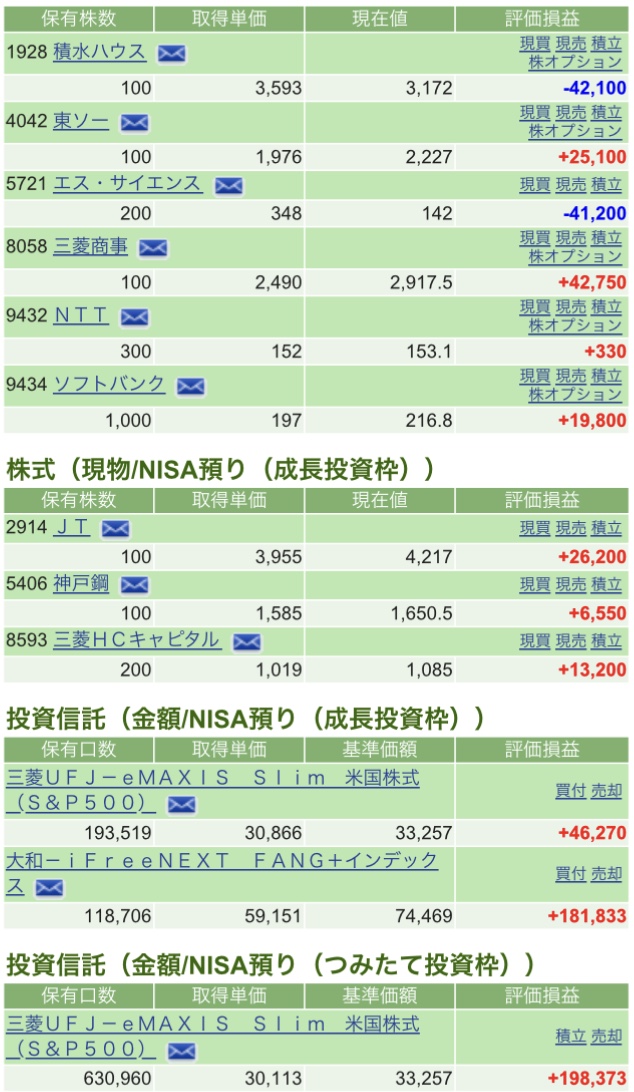The width and height of the screenshot is (634, 1092).
Task: Tap 現買 for 神戸鋼
Action: [534, 585]
